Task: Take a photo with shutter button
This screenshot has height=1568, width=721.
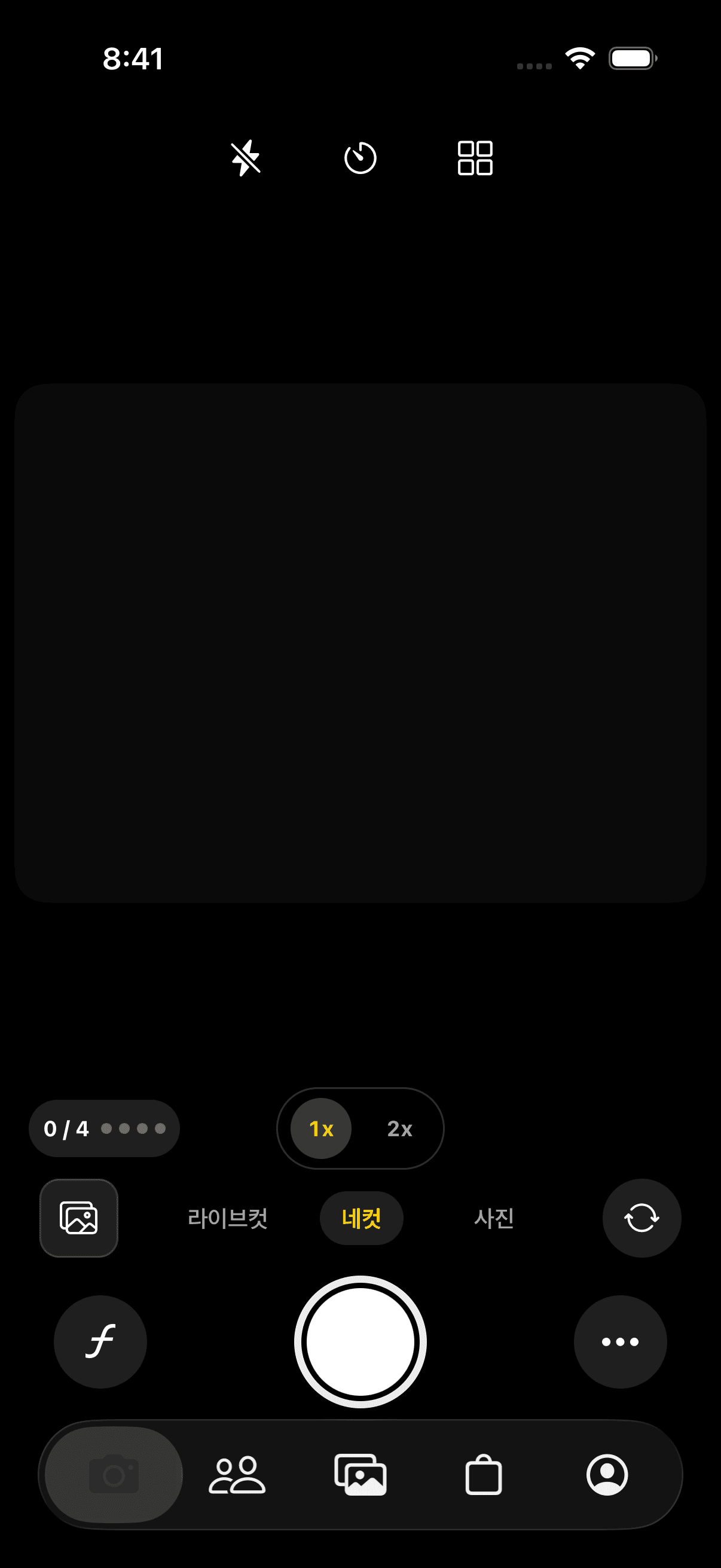Action: tap(360, 1341)
